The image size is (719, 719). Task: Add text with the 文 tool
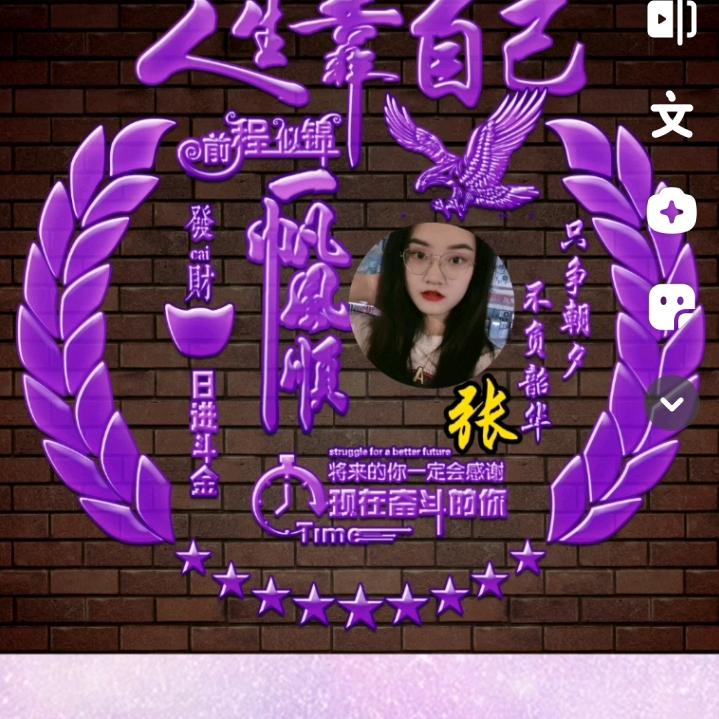click(x=672, y=117)
